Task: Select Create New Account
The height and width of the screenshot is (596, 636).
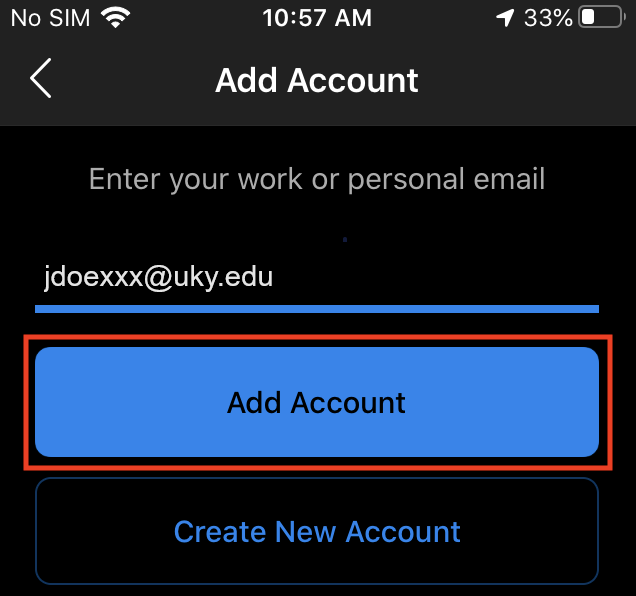Action: tap(317, 531)
